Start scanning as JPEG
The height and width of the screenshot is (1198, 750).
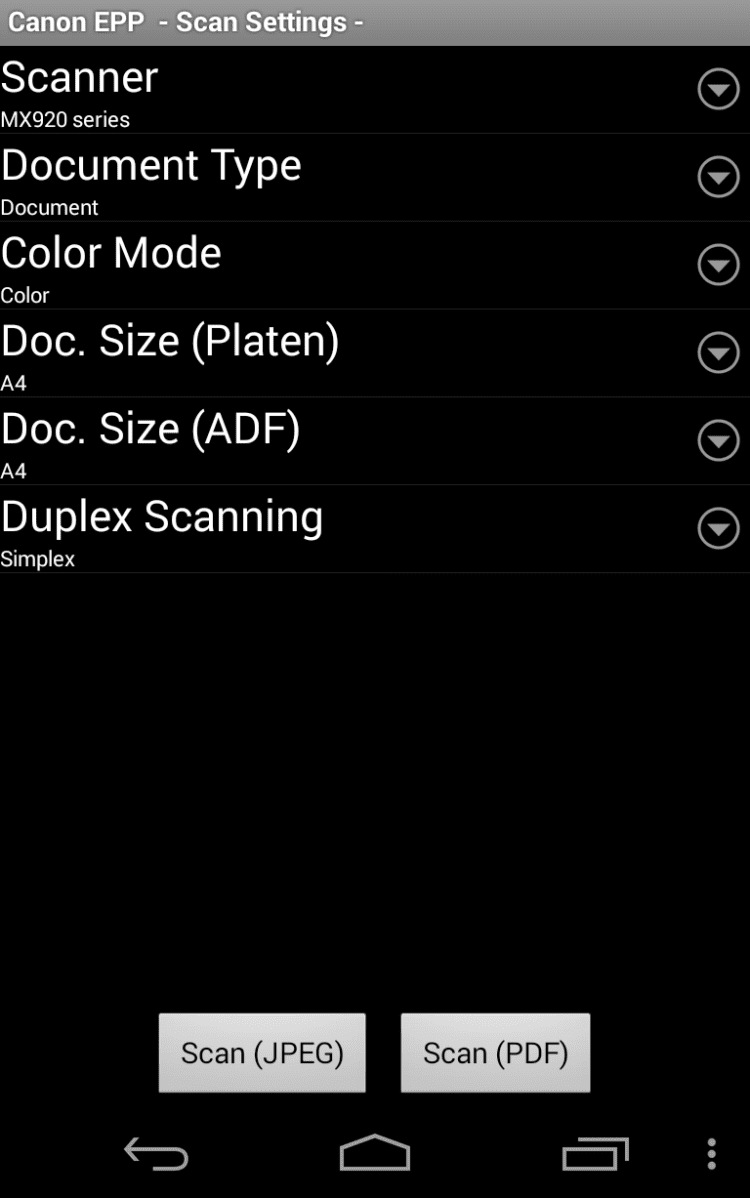point(262,1053)
